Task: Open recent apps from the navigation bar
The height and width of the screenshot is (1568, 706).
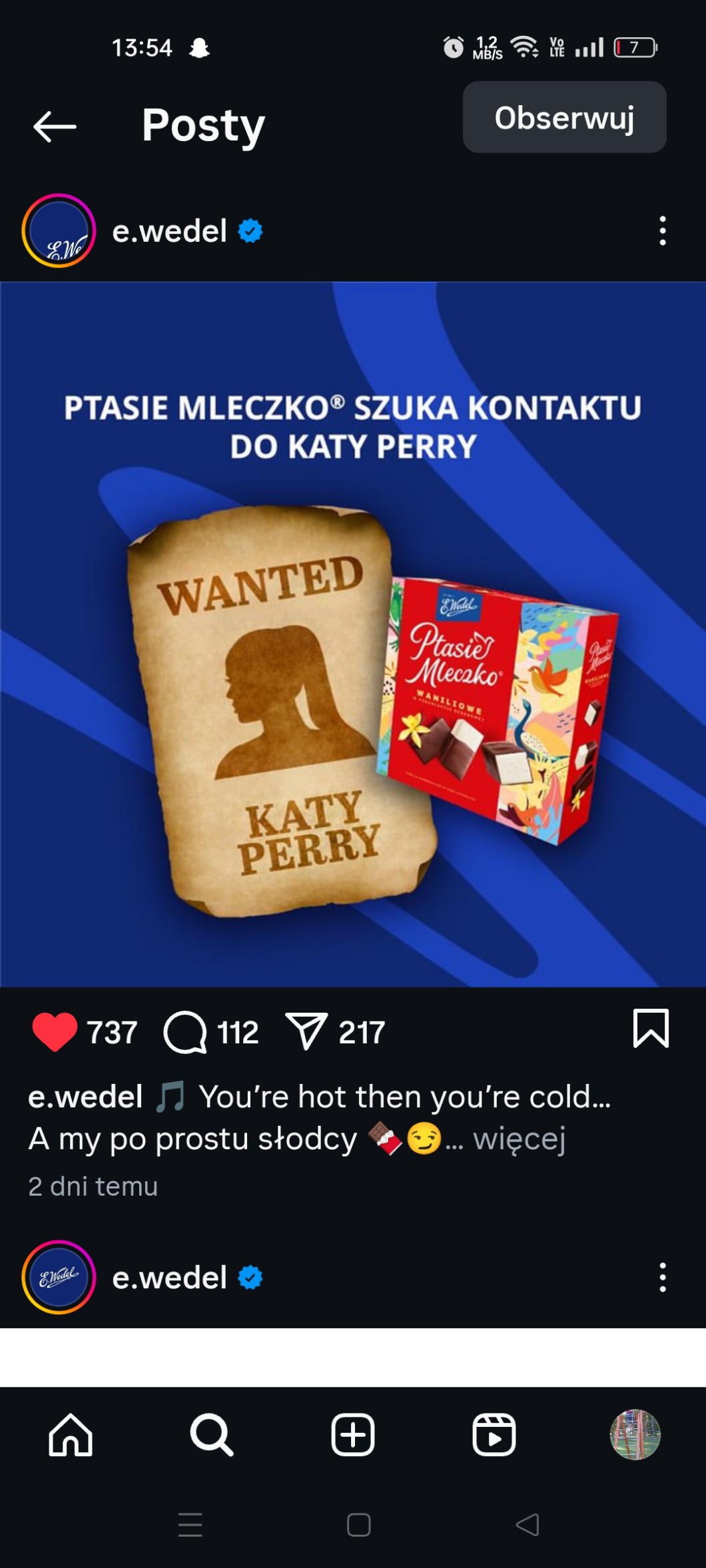Action: click(x=190, y=1524)
